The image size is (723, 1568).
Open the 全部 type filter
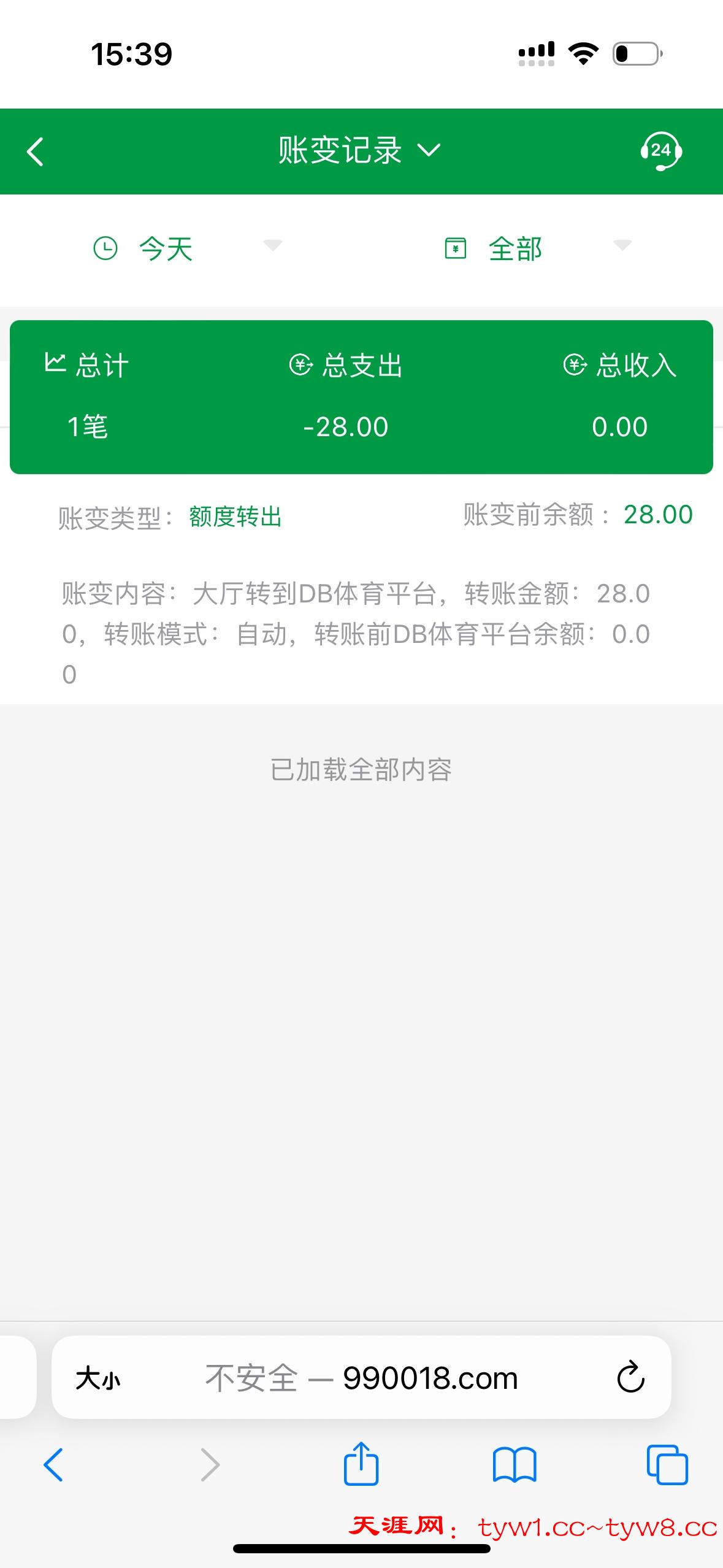pos(537,248)
